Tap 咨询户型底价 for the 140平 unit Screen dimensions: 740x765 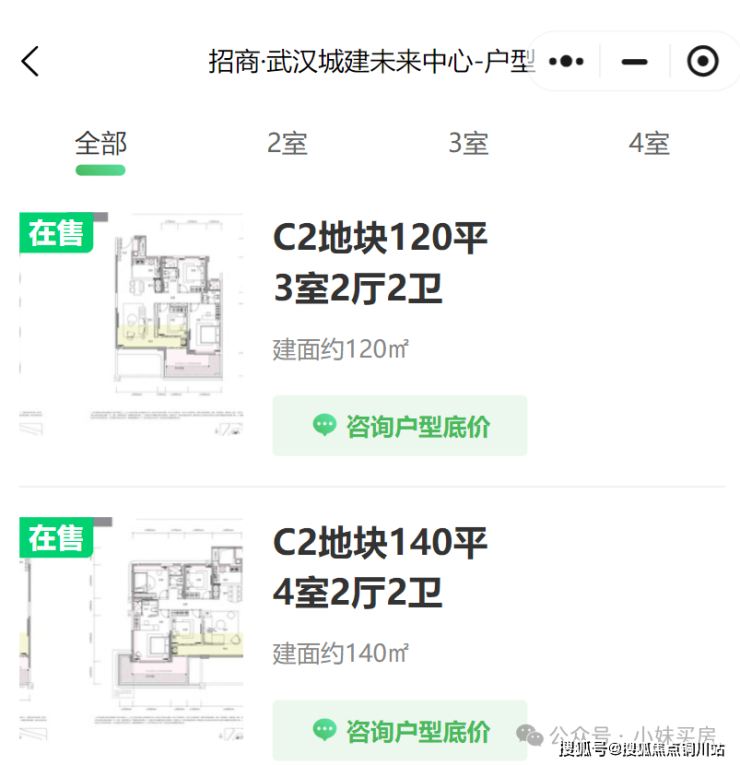[x=400, y=731]
